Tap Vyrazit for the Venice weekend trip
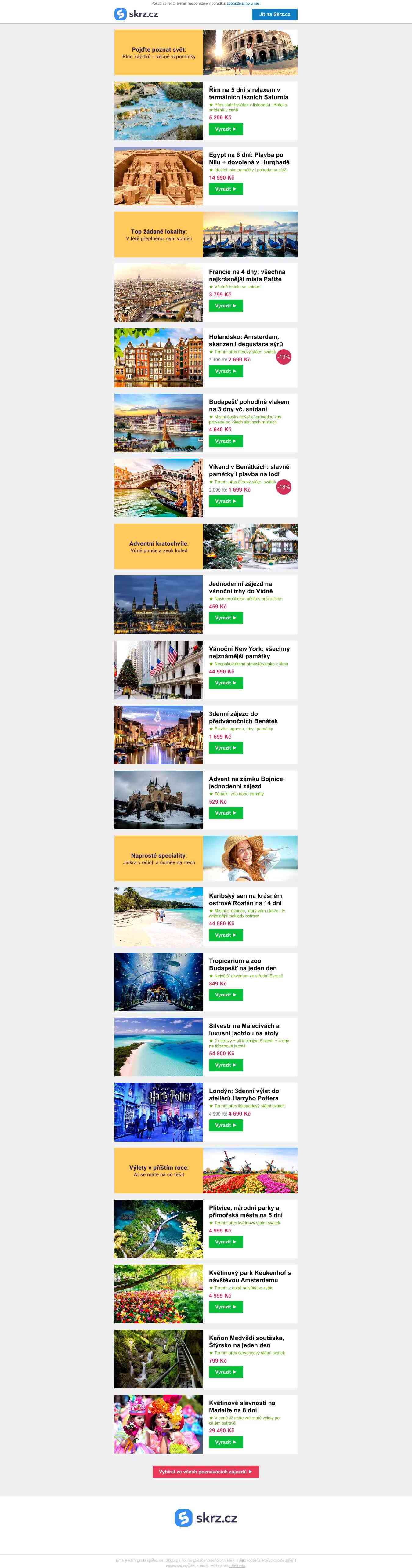412x1568 pixels. 226,502
